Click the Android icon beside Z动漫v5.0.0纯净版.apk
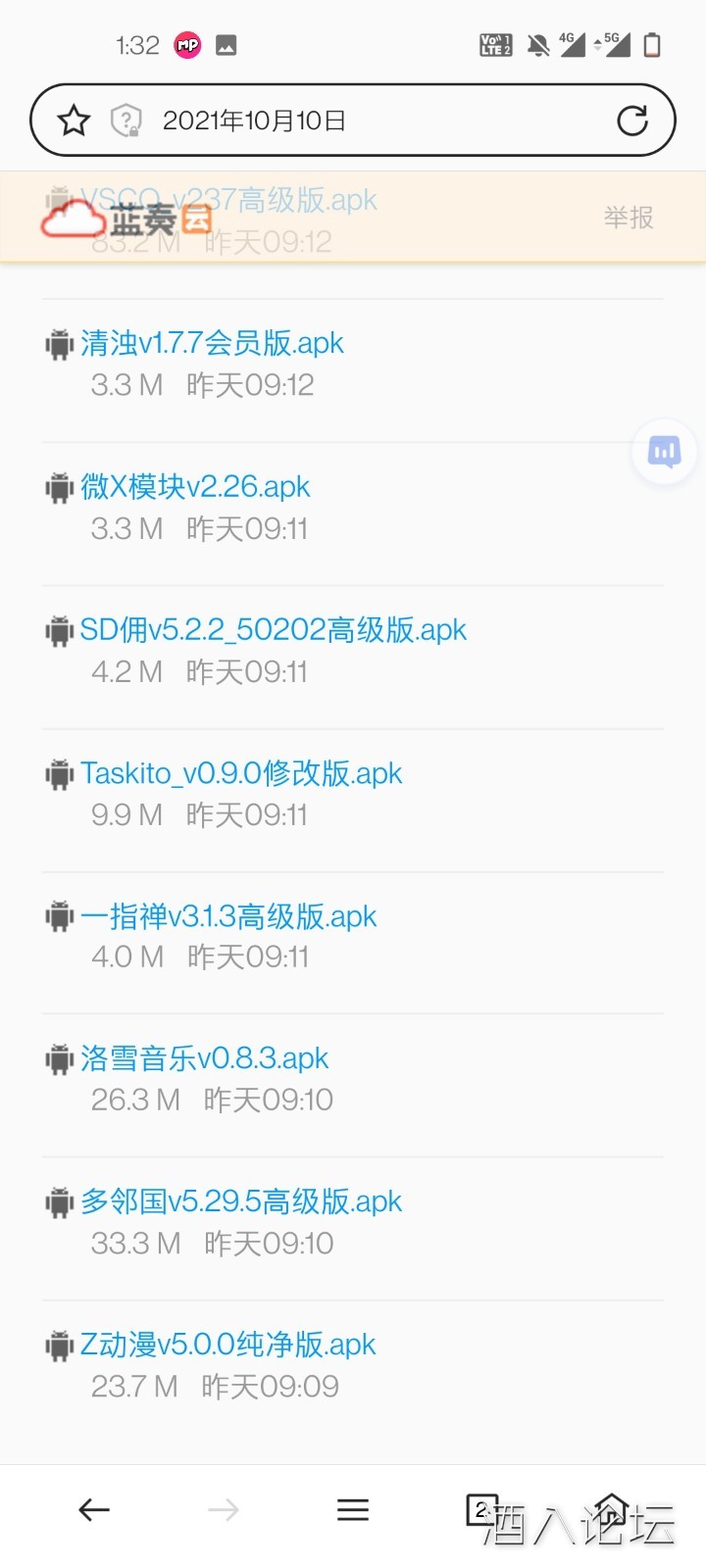The height and width of the screenshot is (1568, 706). [x=59, y=1345]
